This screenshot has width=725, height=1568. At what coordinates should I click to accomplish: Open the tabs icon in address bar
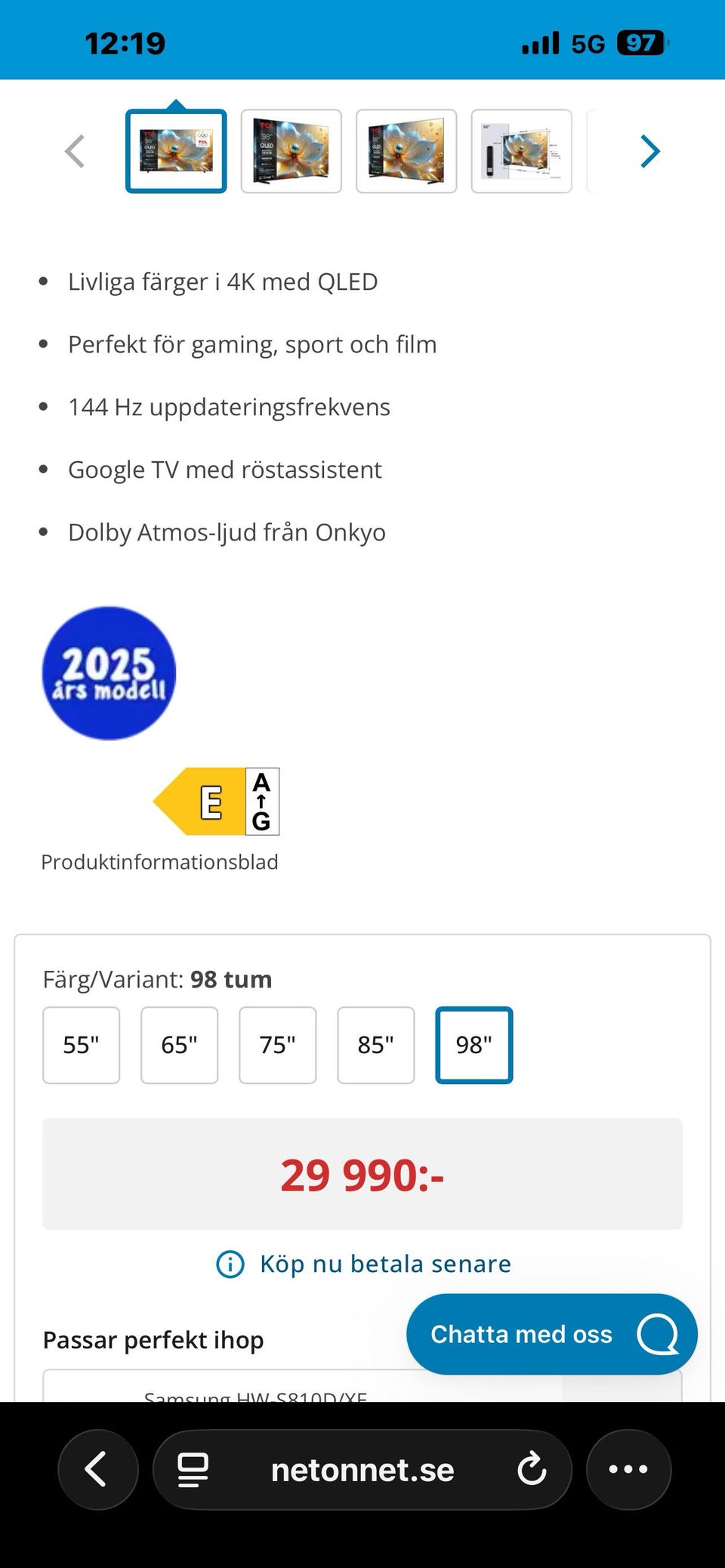click(193, 1469)
